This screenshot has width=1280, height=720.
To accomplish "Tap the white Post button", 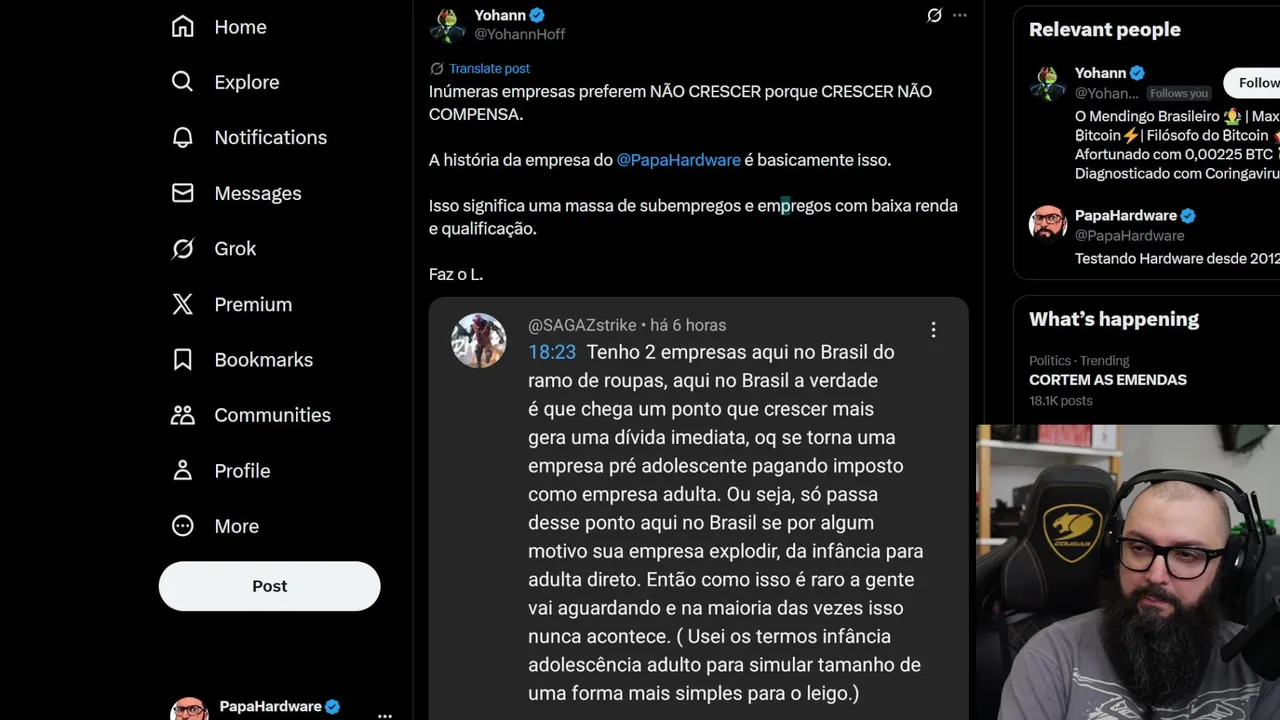I will click(x=269, y=586).
